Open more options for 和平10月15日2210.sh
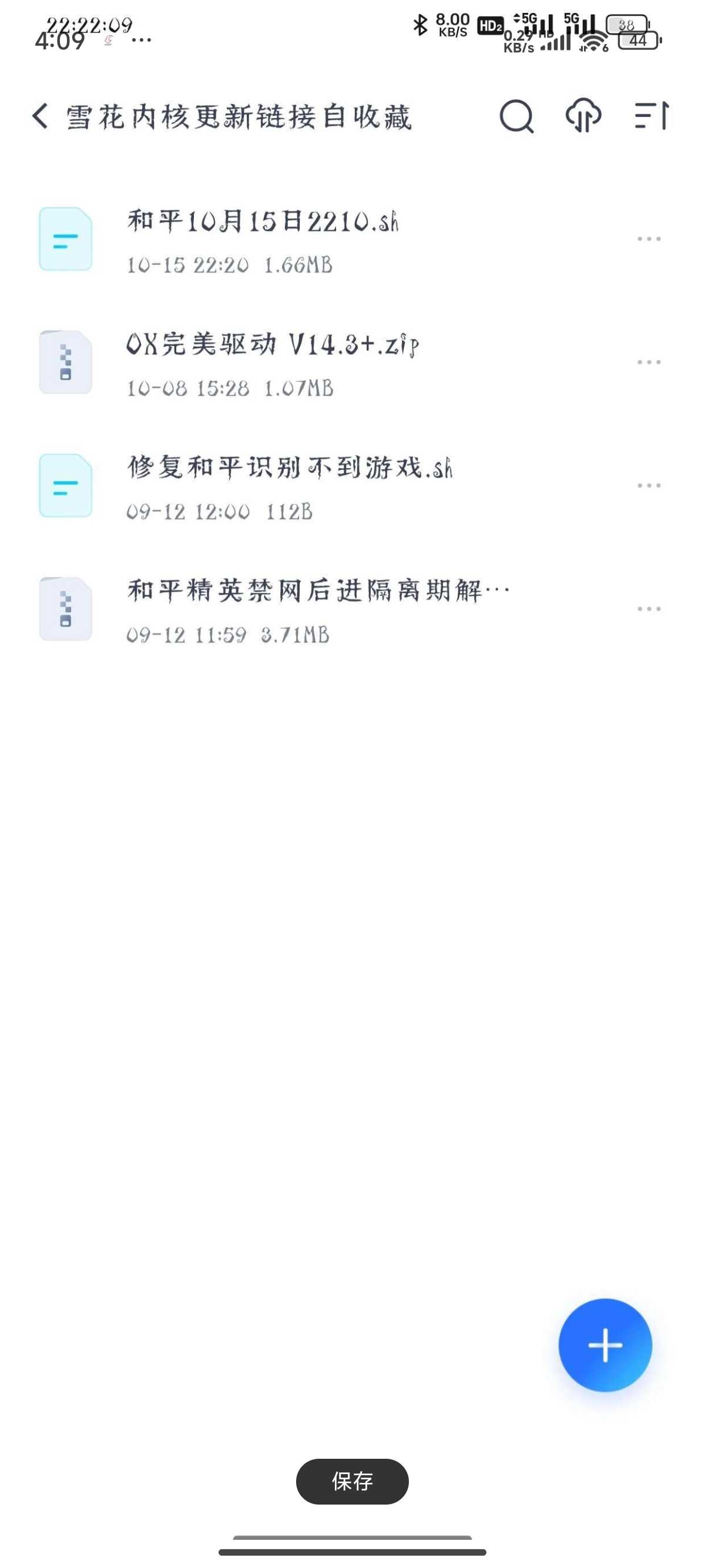705x1568 pixels. tap(649, 239)
